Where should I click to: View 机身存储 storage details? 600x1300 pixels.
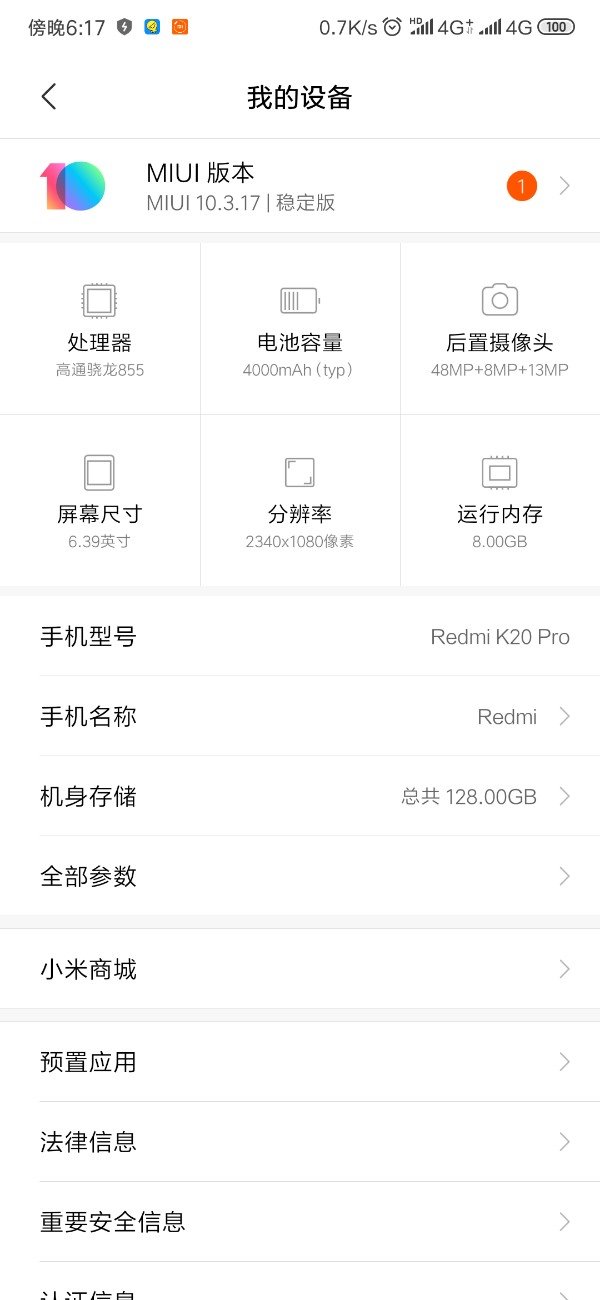[x=300, y=796]
